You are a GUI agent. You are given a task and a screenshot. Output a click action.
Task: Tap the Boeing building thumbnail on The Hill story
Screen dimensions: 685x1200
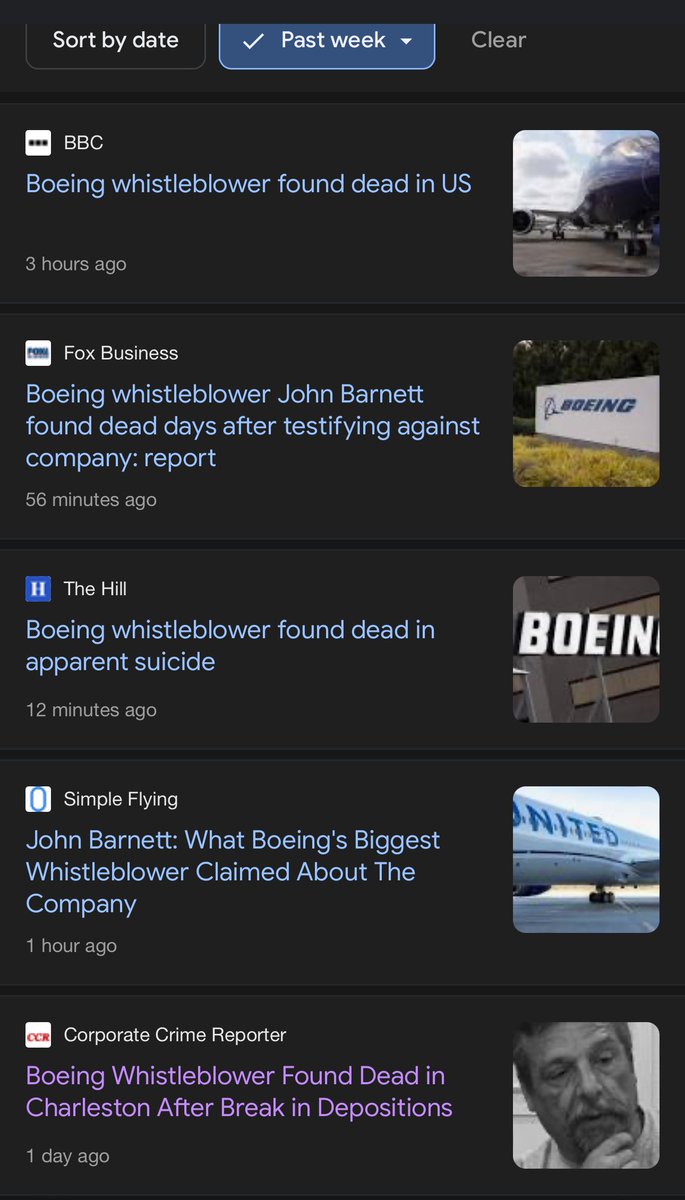tap(586, 649)
